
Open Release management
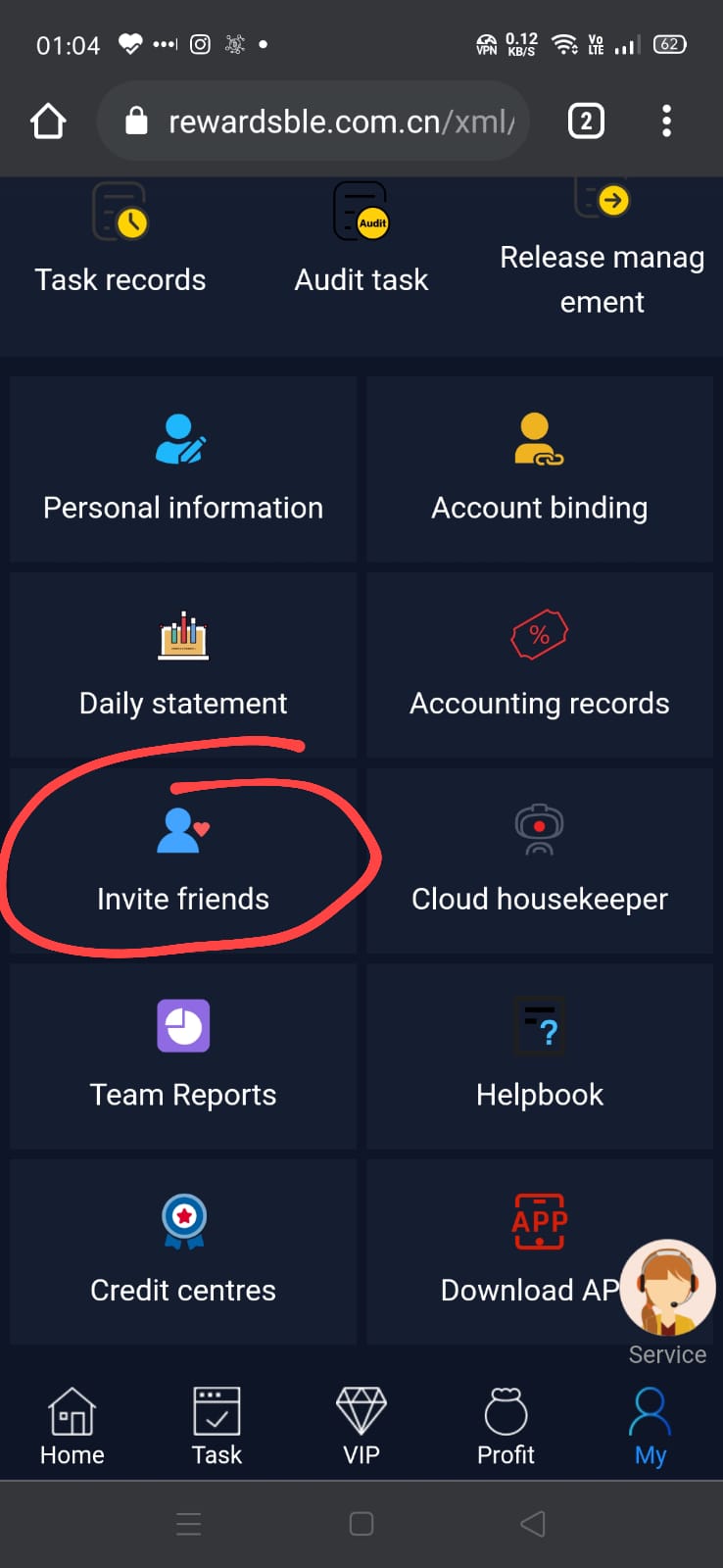pyautogui.click(x=602, y=255)
